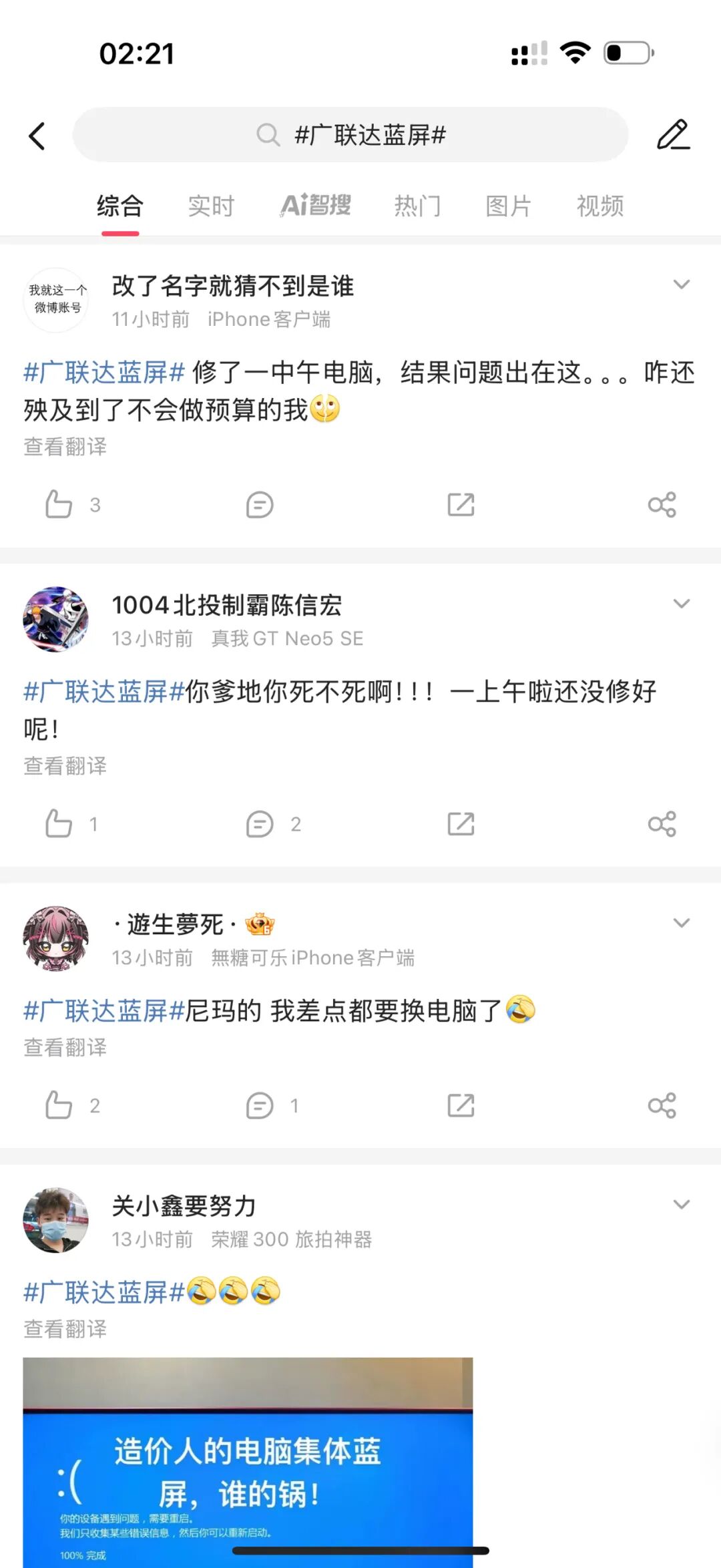Comment on 改了名字就猜不到是谁's post
The image size is (721, 1568).
click(x=259, y=505)
